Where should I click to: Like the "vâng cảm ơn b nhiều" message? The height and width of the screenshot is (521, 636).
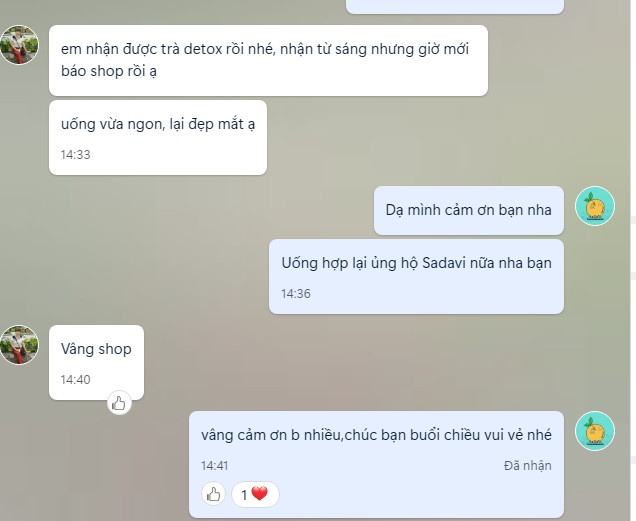pos(214,494)
